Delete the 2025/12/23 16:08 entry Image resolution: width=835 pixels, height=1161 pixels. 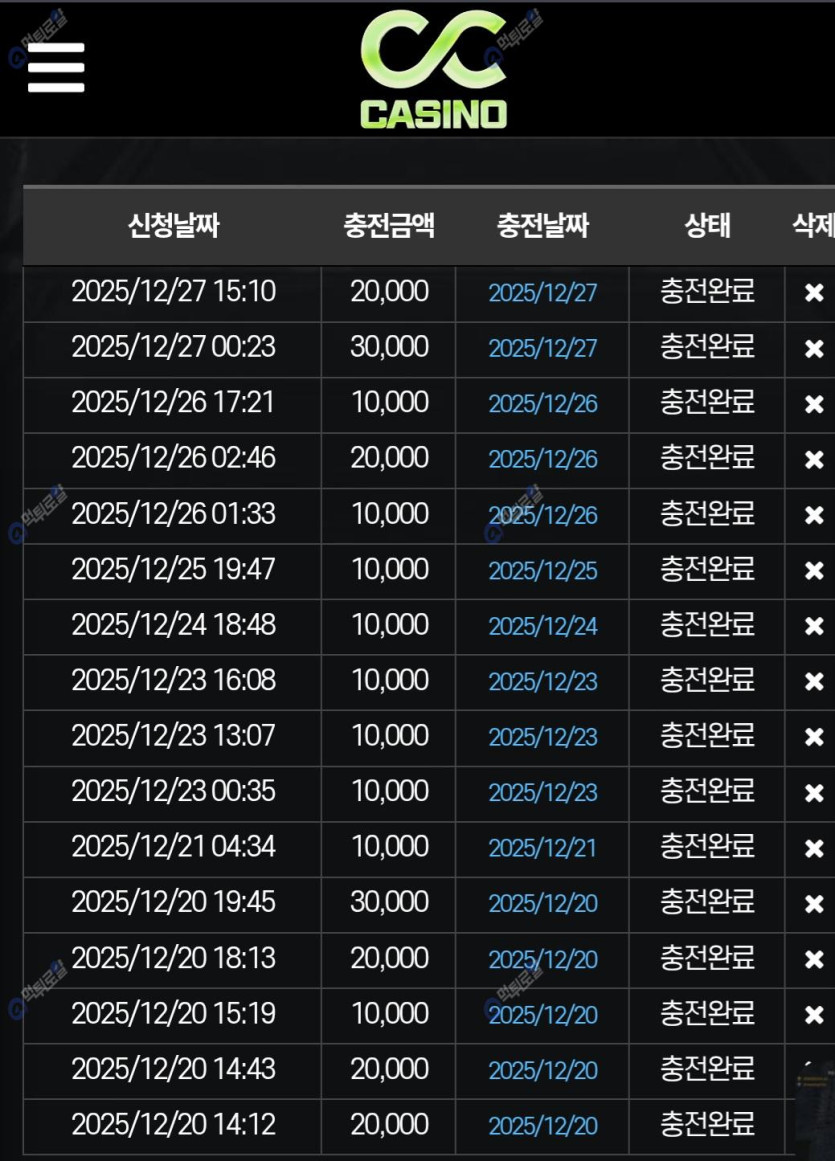(x=814, y=682)
